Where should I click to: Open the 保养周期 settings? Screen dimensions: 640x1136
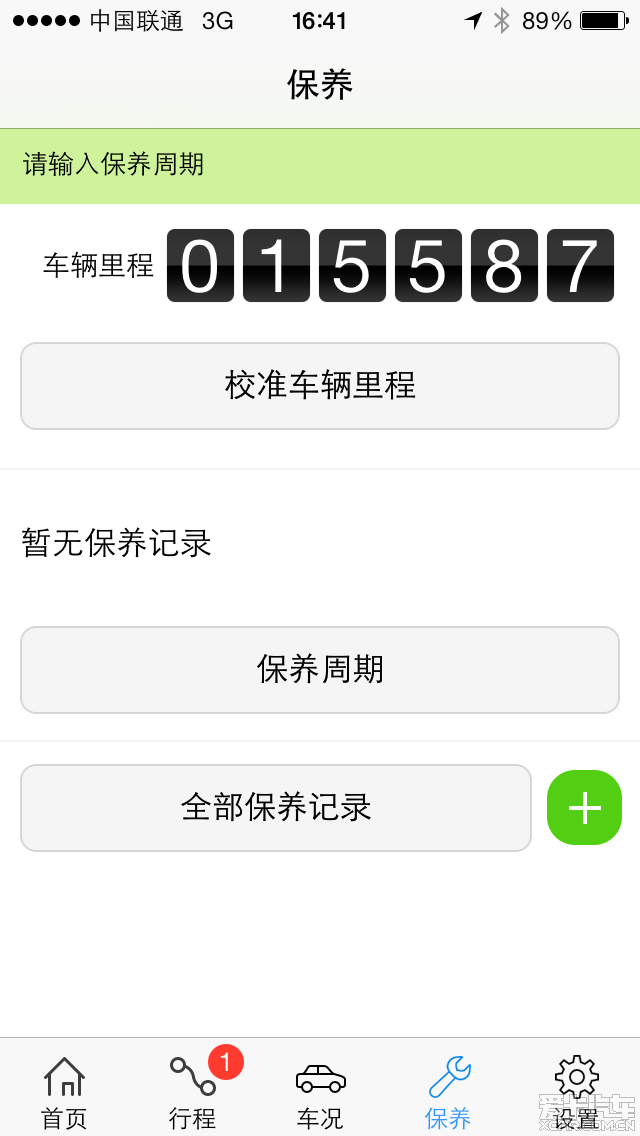pos(320,669)
